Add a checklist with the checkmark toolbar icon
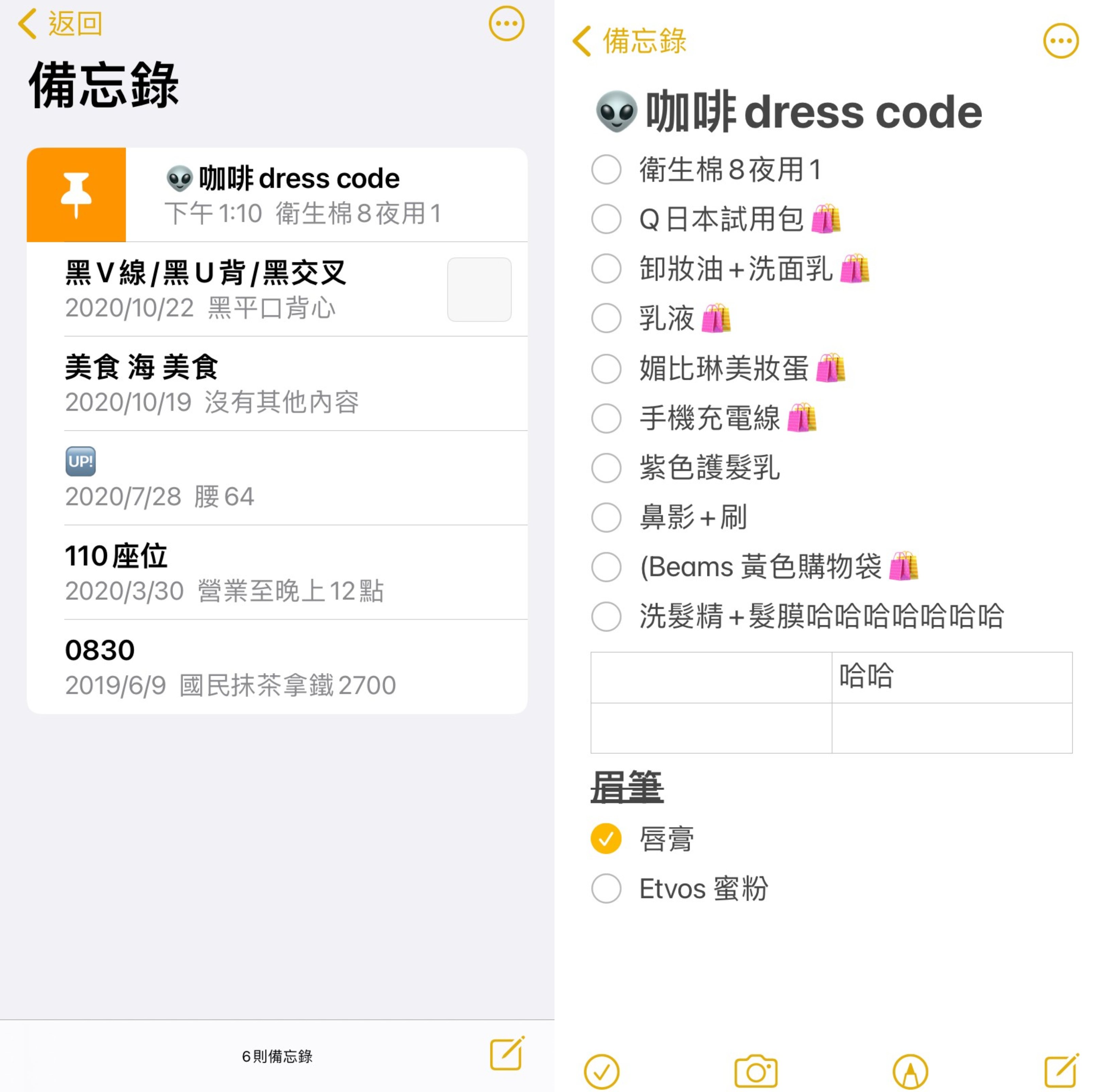 601,1071
